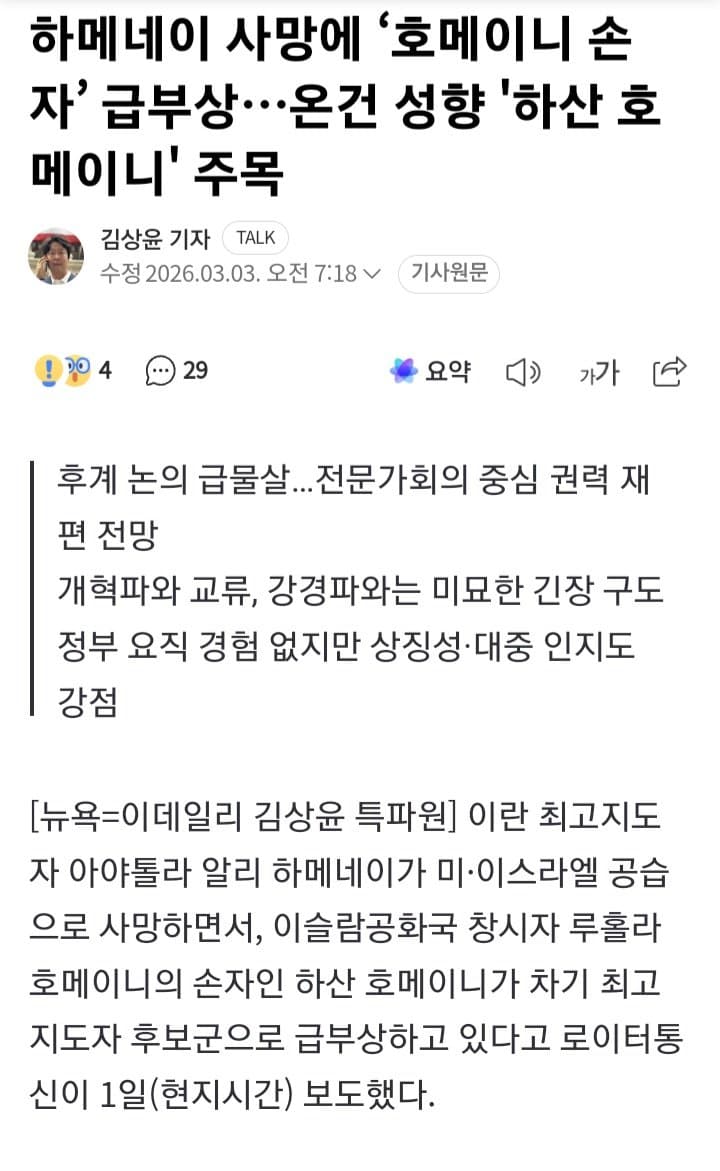Expand the 수정 date chevron
Viewport: 720px width, 1171px height.
click(373, 274)
